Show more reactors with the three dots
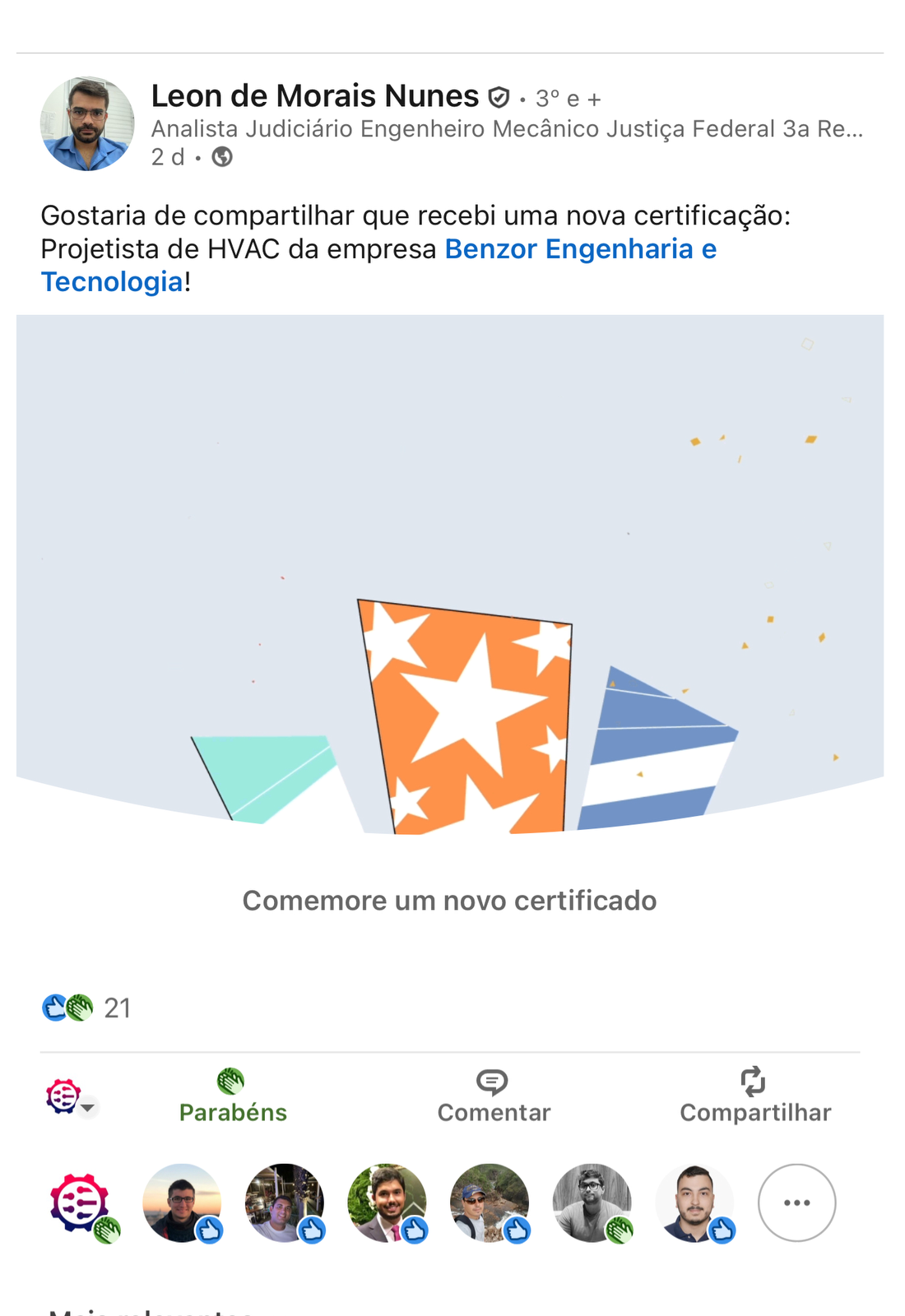 click(796, 1202)
